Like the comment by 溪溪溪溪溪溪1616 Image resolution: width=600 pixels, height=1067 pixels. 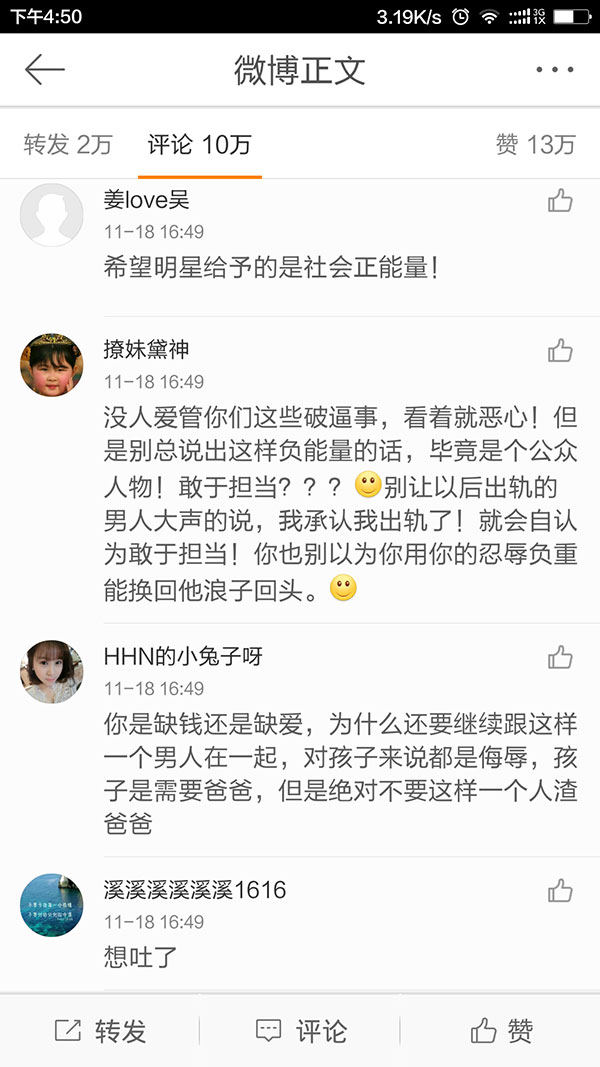[x=560, y=890]
